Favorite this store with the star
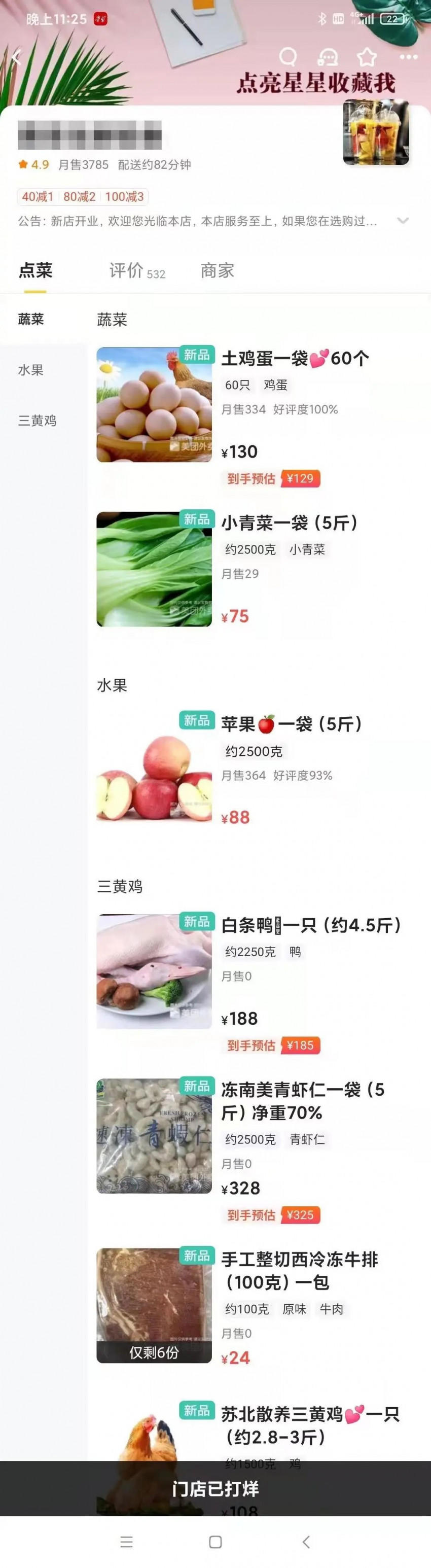This screenshot has width=431, height=1568. [367, 58]
